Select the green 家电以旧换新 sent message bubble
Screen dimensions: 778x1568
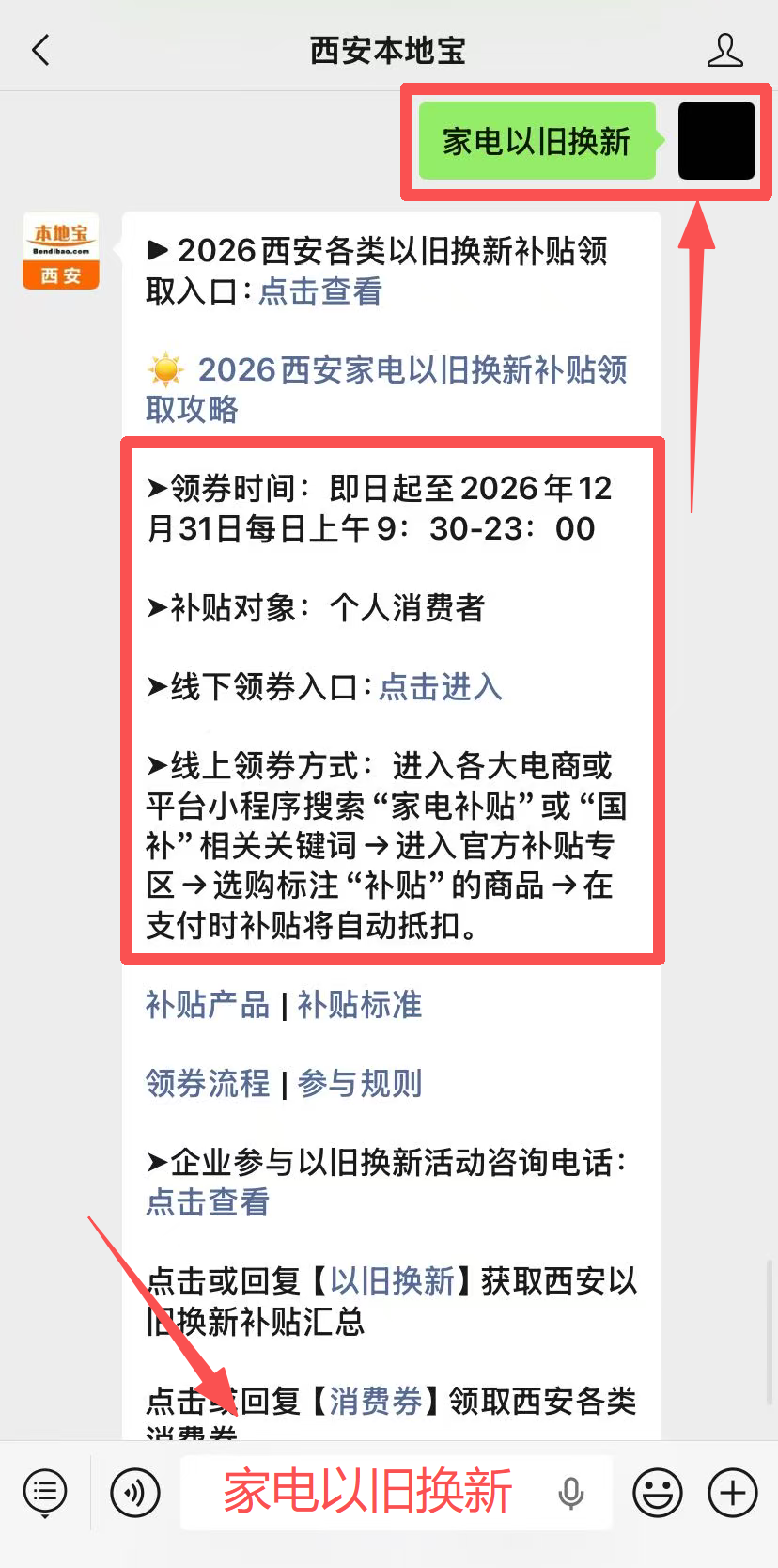(x=536, y=139)
